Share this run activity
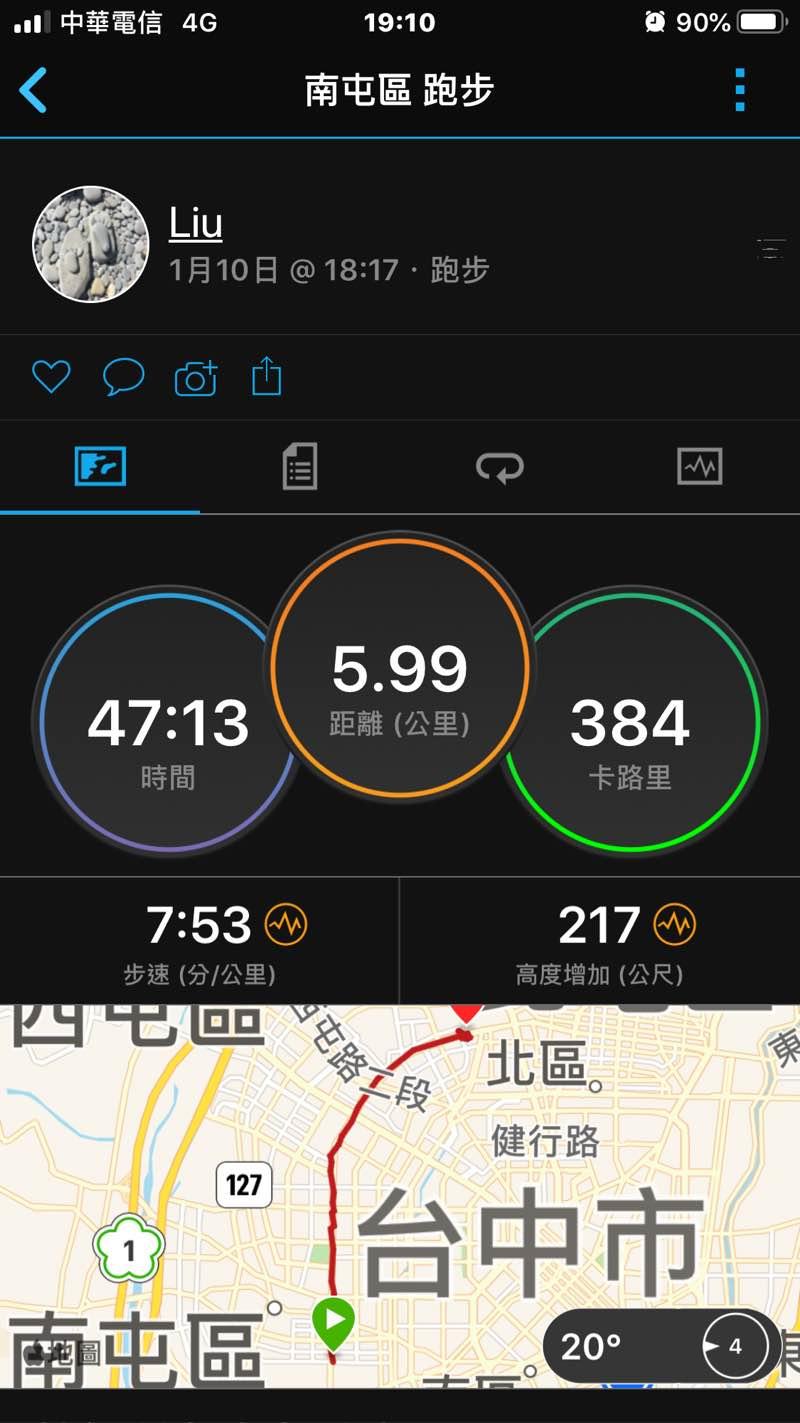Screen dimensions: 800x1423 click(266, 378)
